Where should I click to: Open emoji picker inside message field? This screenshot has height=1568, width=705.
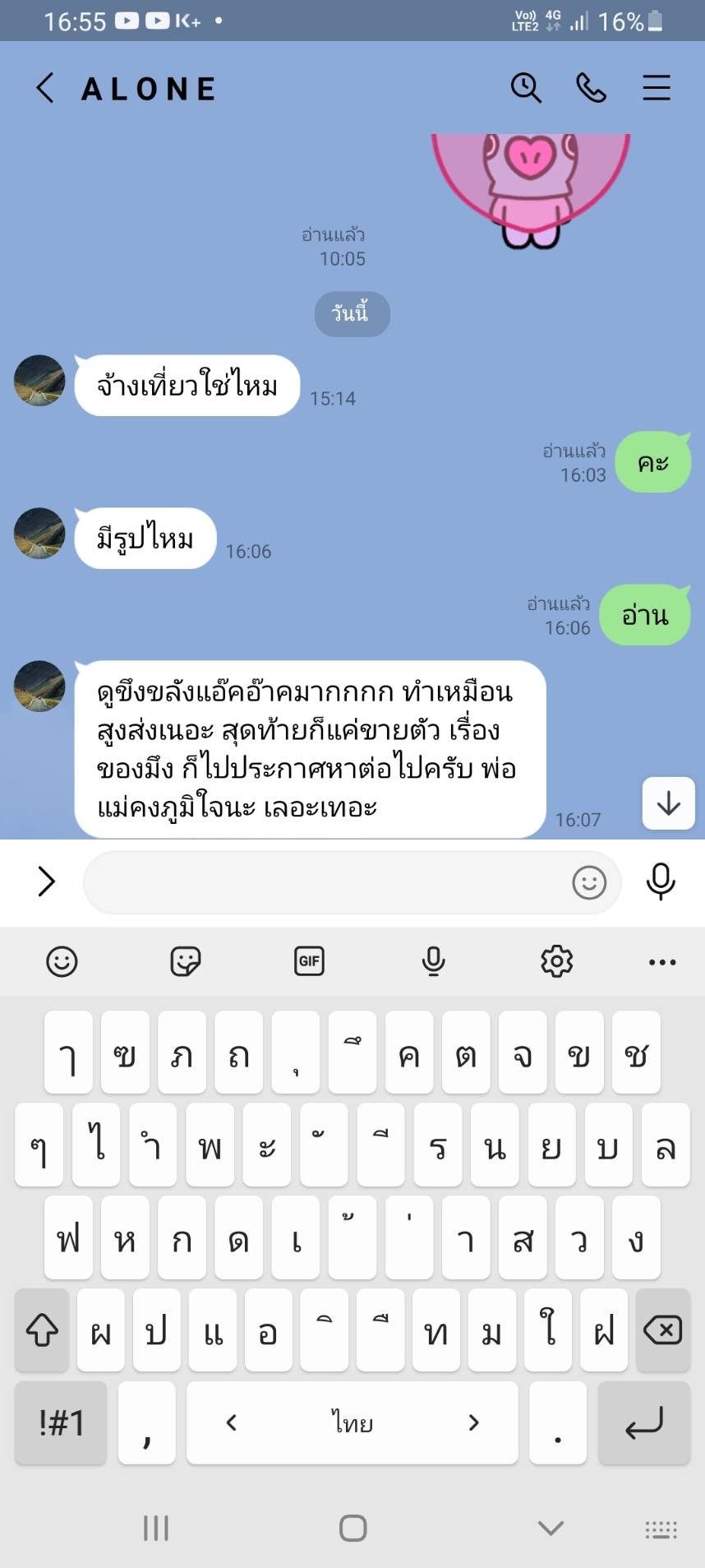(589, 882)
